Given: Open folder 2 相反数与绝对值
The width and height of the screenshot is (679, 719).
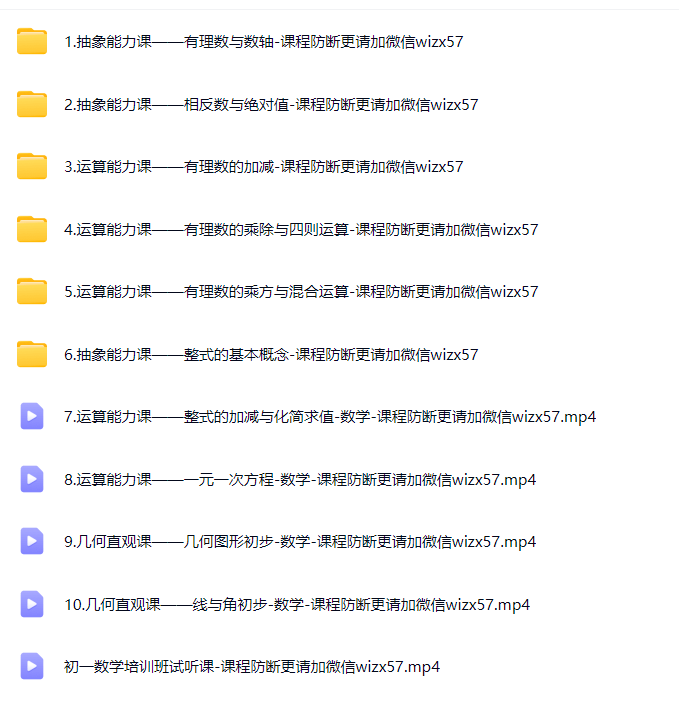Looking at the screenshot, I should (x=271, y=104).
